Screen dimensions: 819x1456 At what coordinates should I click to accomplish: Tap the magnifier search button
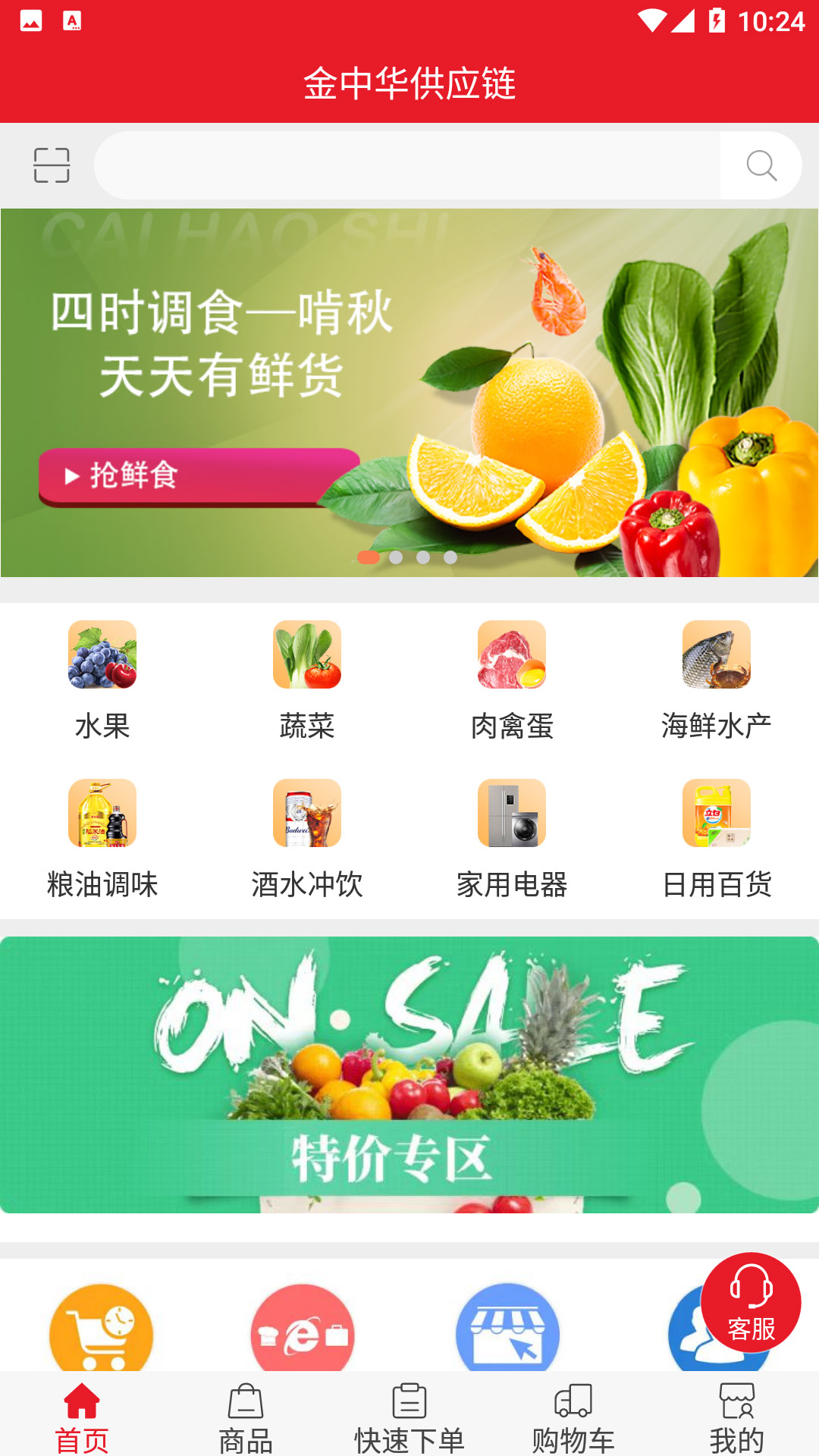pos(761,165)
